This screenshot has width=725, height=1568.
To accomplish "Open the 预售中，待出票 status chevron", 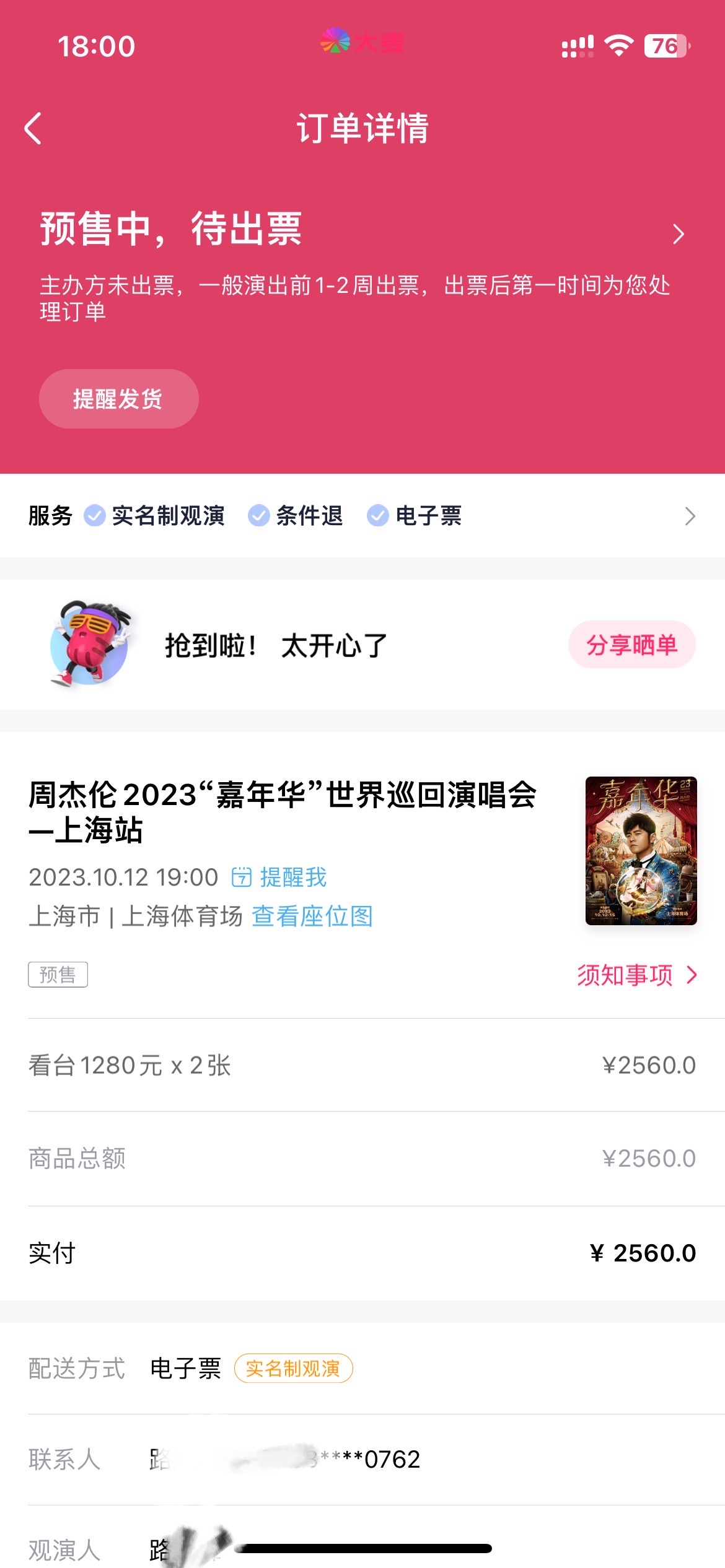I will pyautogui.click(x=679, y=234).
